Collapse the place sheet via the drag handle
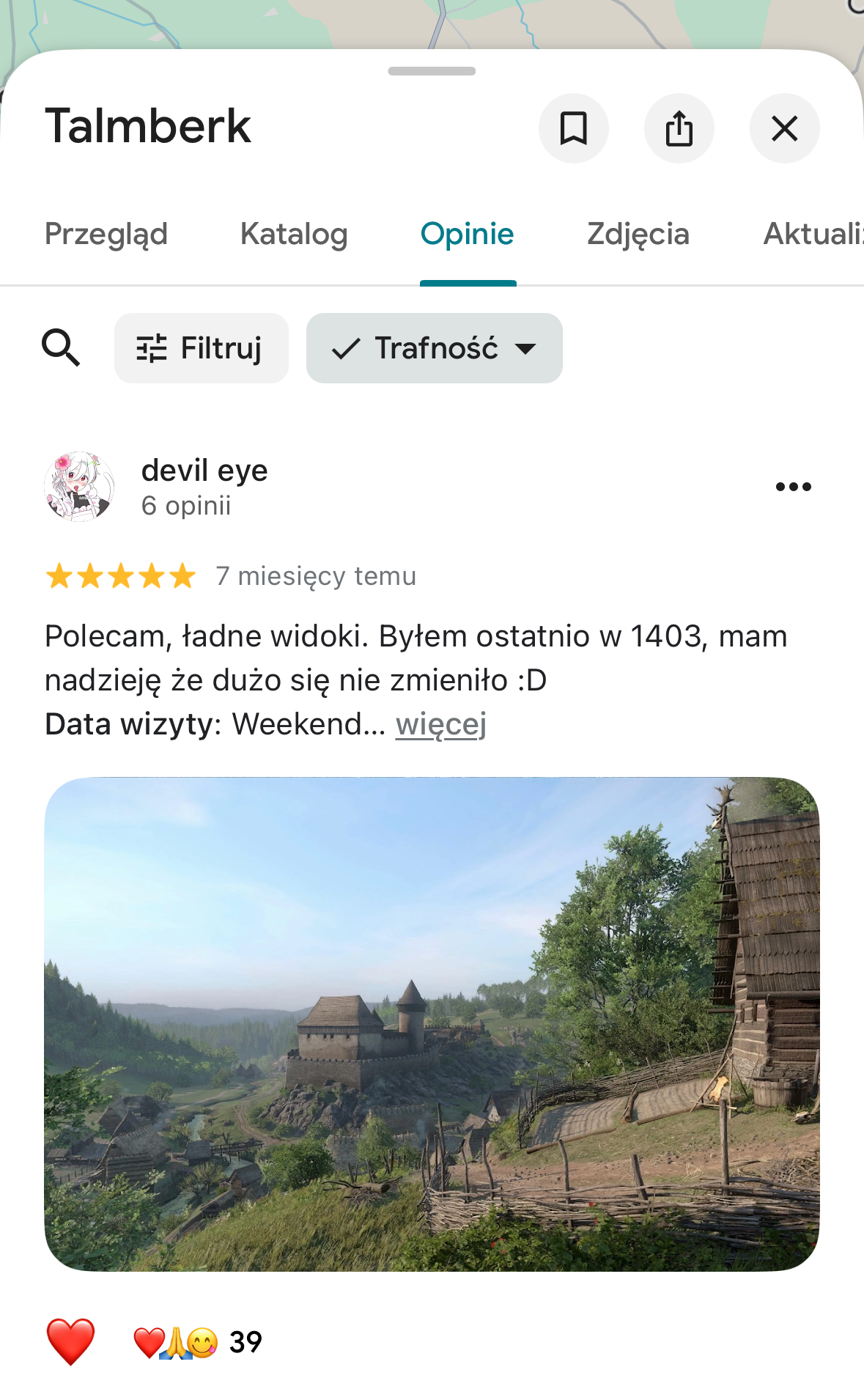The height and width of the screenshot is (1400, 864). coord(432,72)
